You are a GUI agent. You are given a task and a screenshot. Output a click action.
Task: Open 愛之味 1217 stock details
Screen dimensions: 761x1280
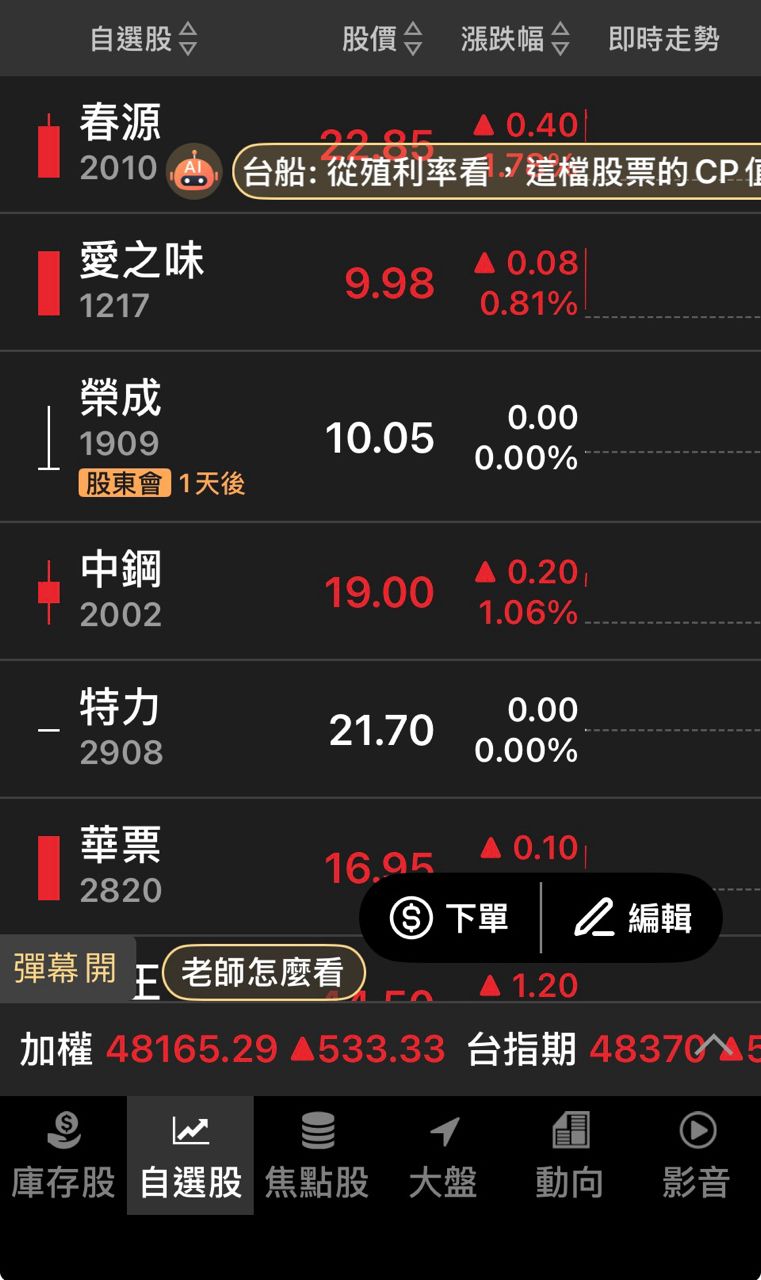coord(380,282)
